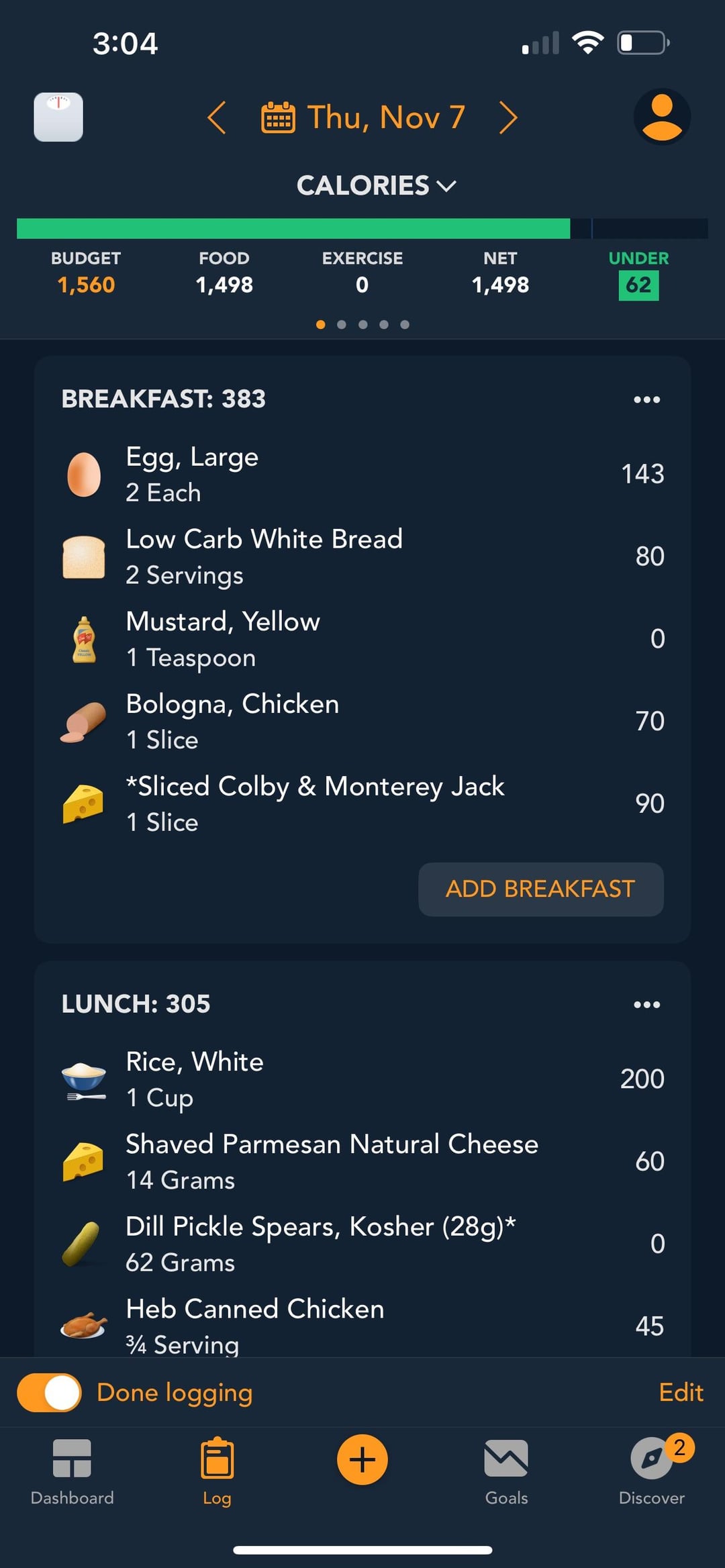
Task: Go to the previous day
Action: tap(216, 118)
